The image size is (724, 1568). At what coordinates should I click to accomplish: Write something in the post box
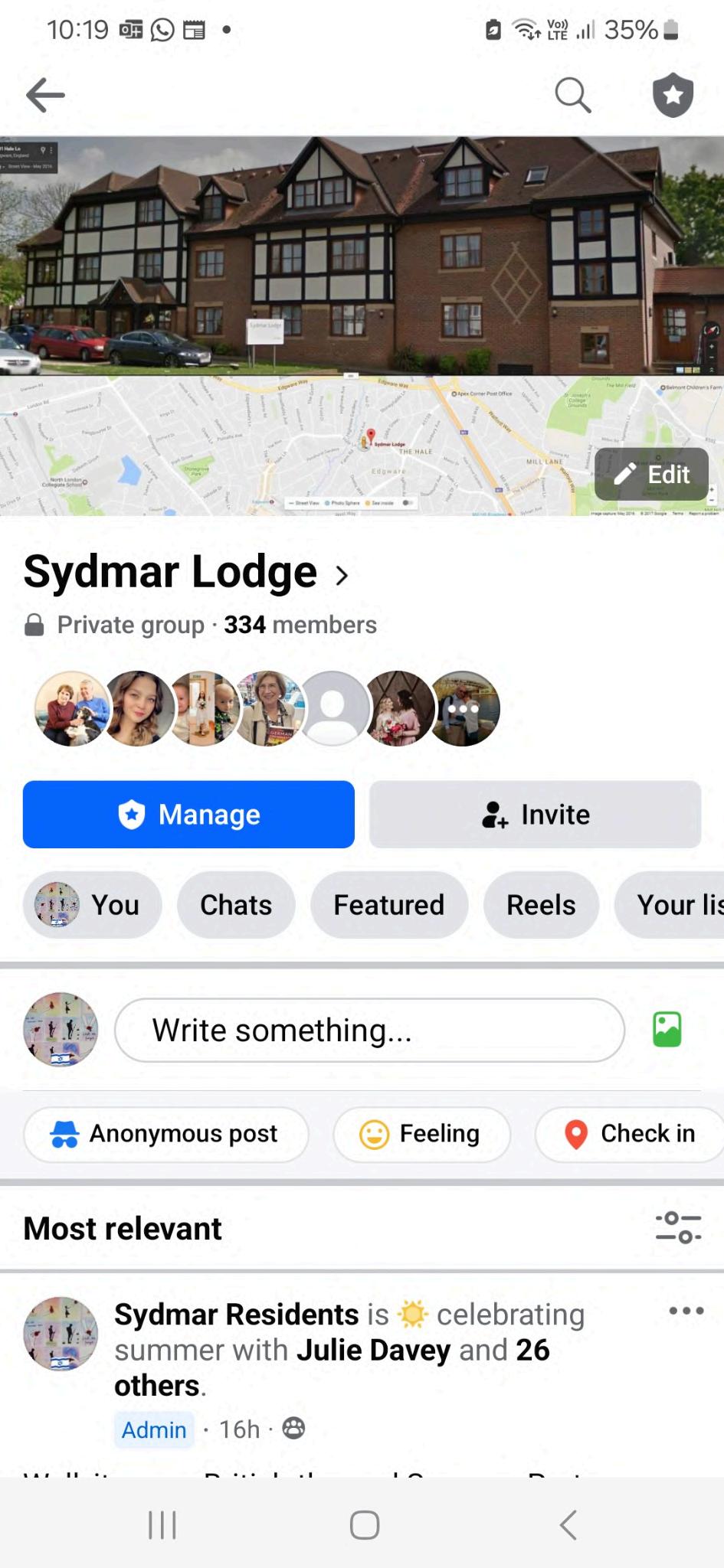(369, 1031)
